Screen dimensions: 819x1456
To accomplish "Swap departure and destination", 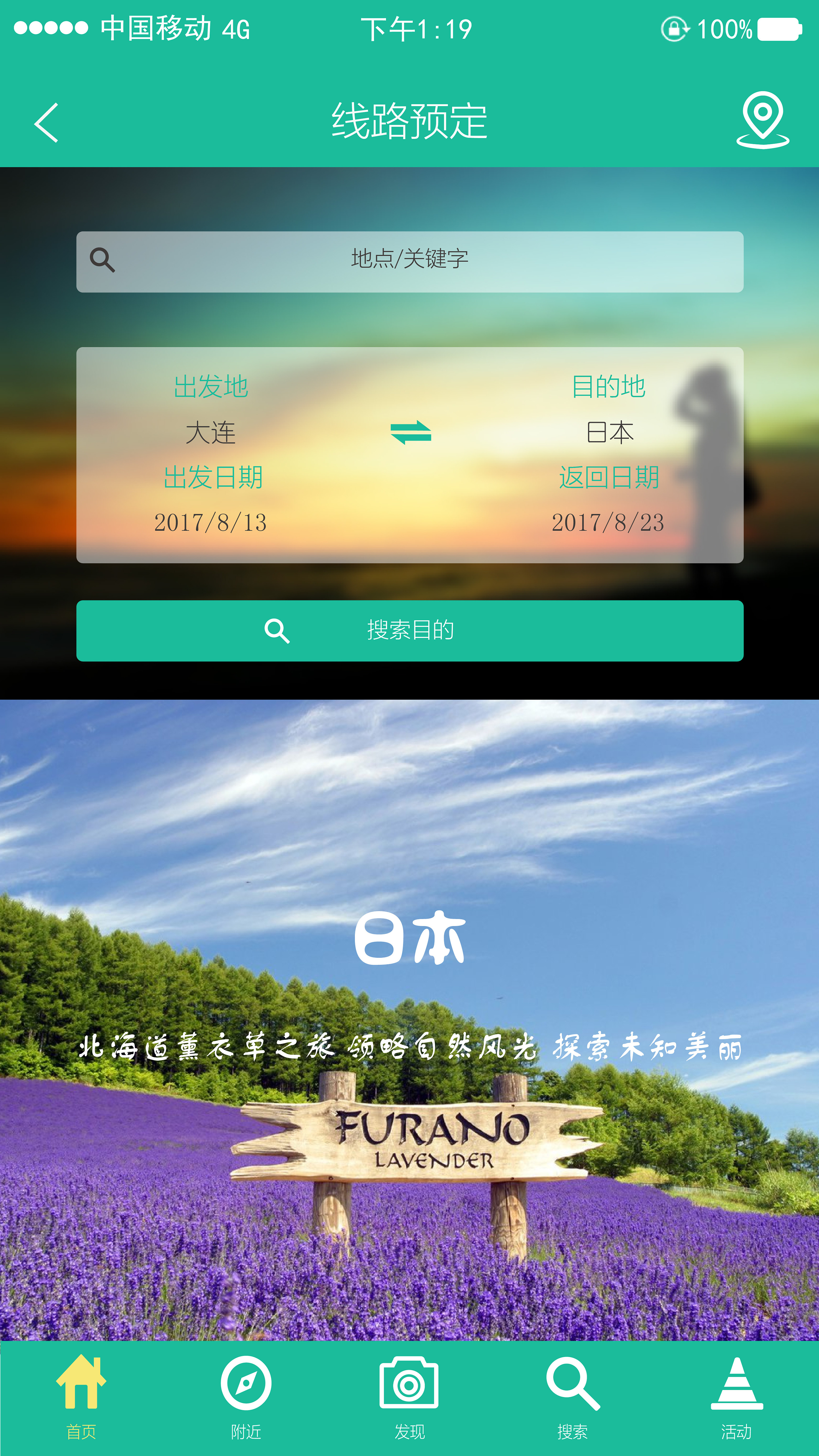I will (x=411, y=432).
